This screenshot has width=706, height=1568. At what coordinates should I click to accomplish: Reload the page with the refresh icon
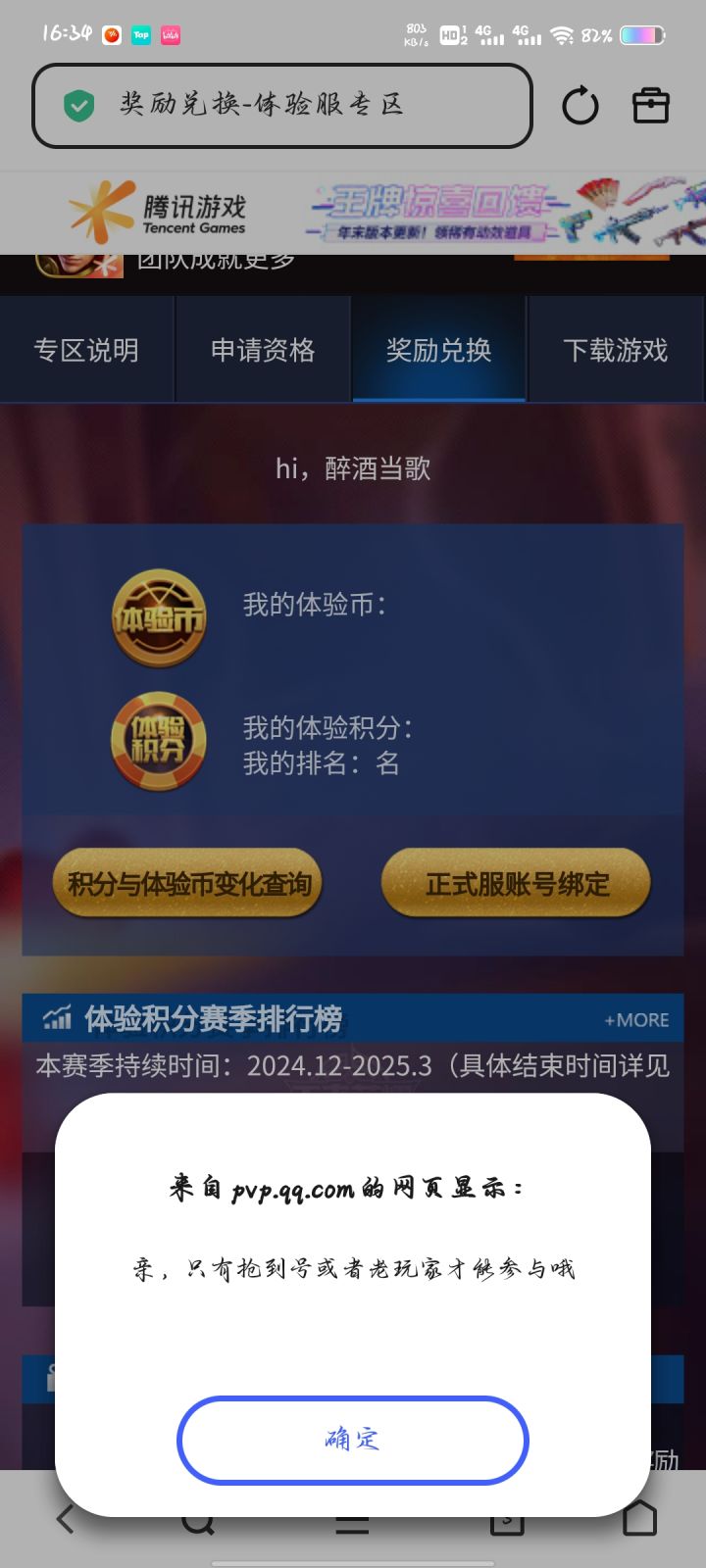click(580, 105)
